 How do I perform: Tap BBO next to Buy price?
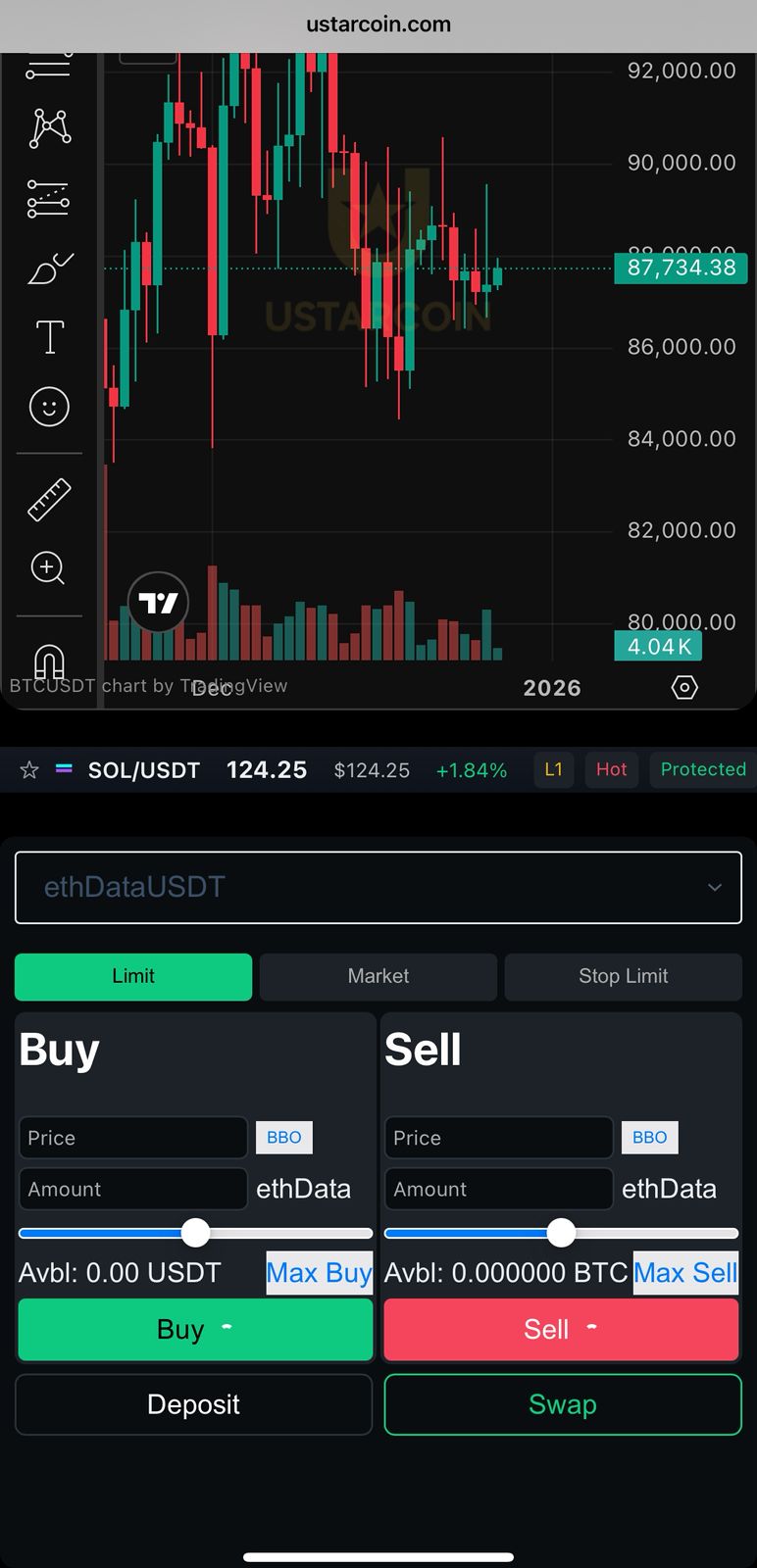click(284, 1138)
